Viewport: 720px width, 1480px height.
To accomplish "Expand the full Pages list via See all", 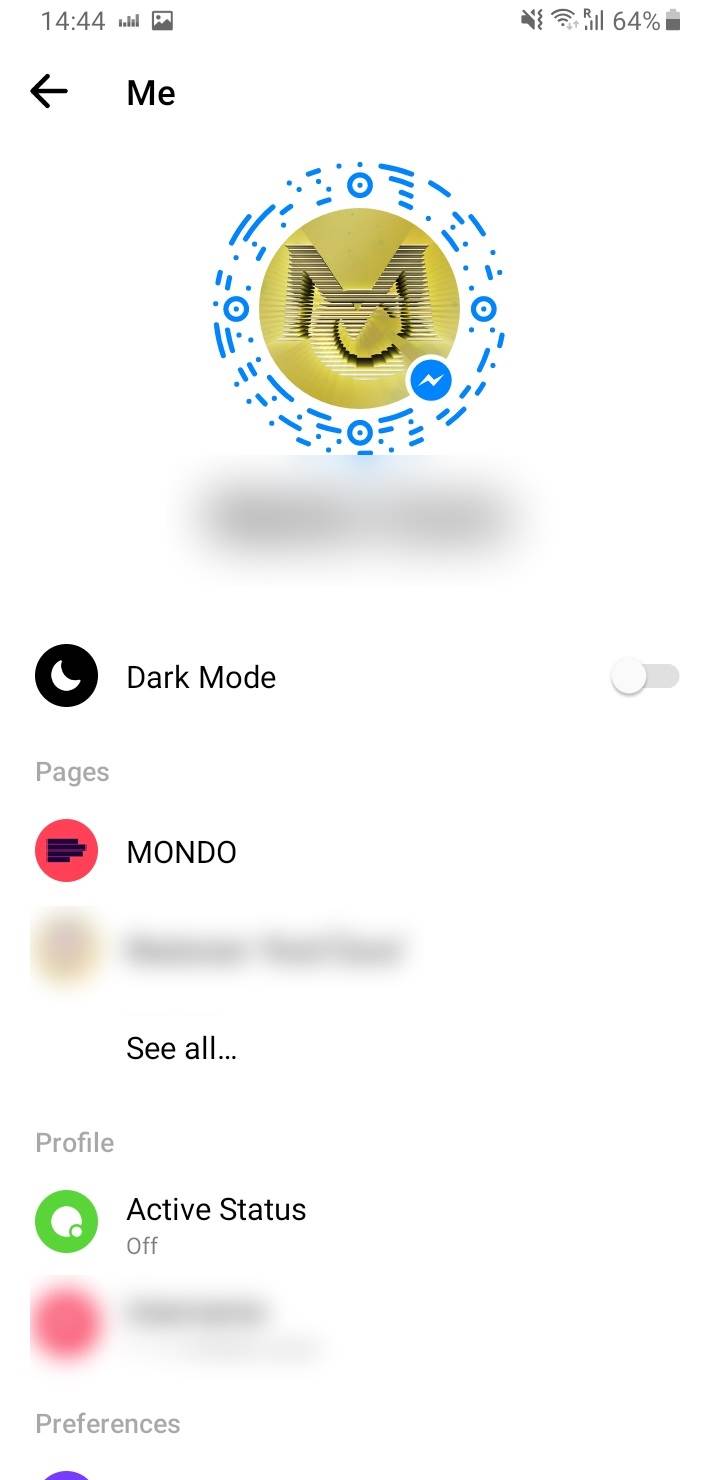I will (182, 1048).
